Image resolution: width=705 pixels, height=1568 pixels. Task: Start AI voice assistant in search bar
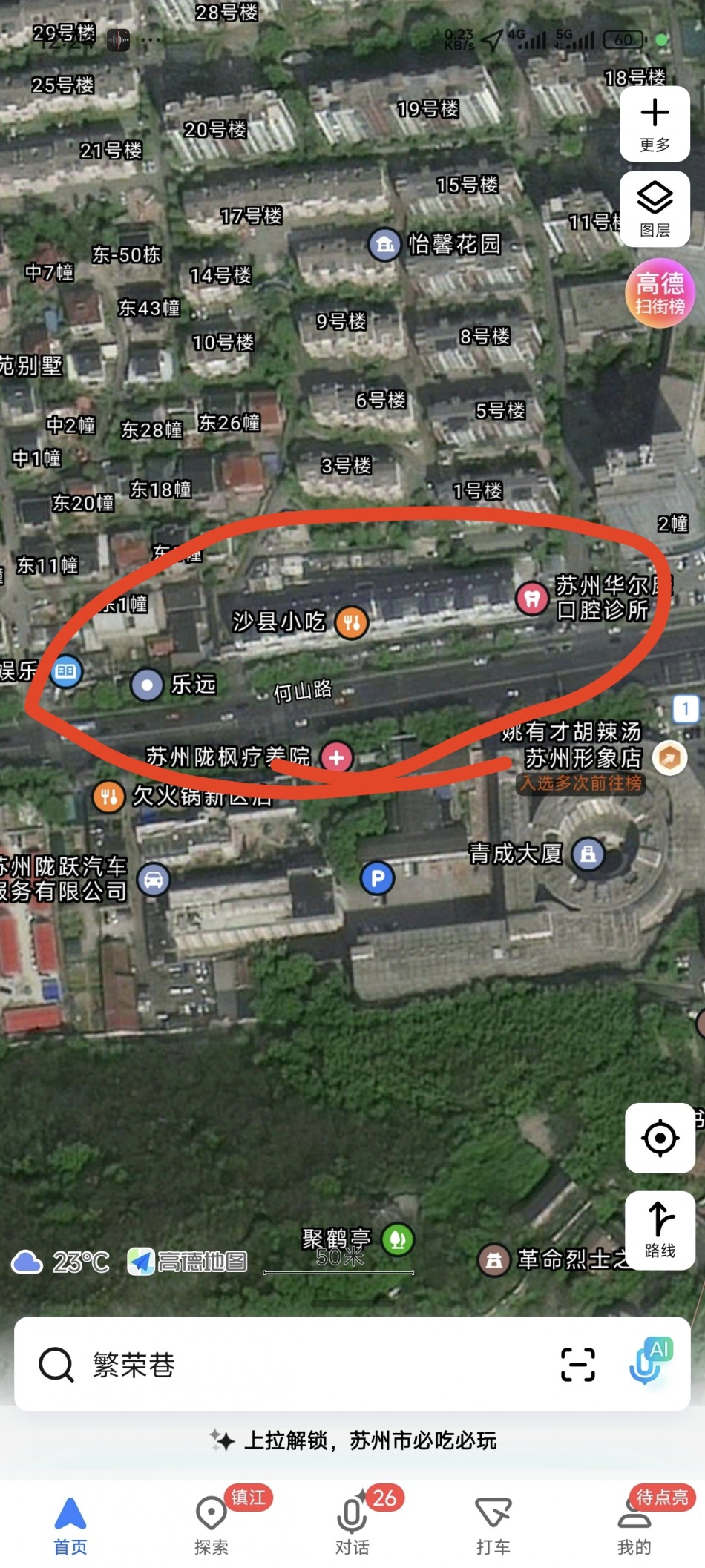[x=649, y=1362]
